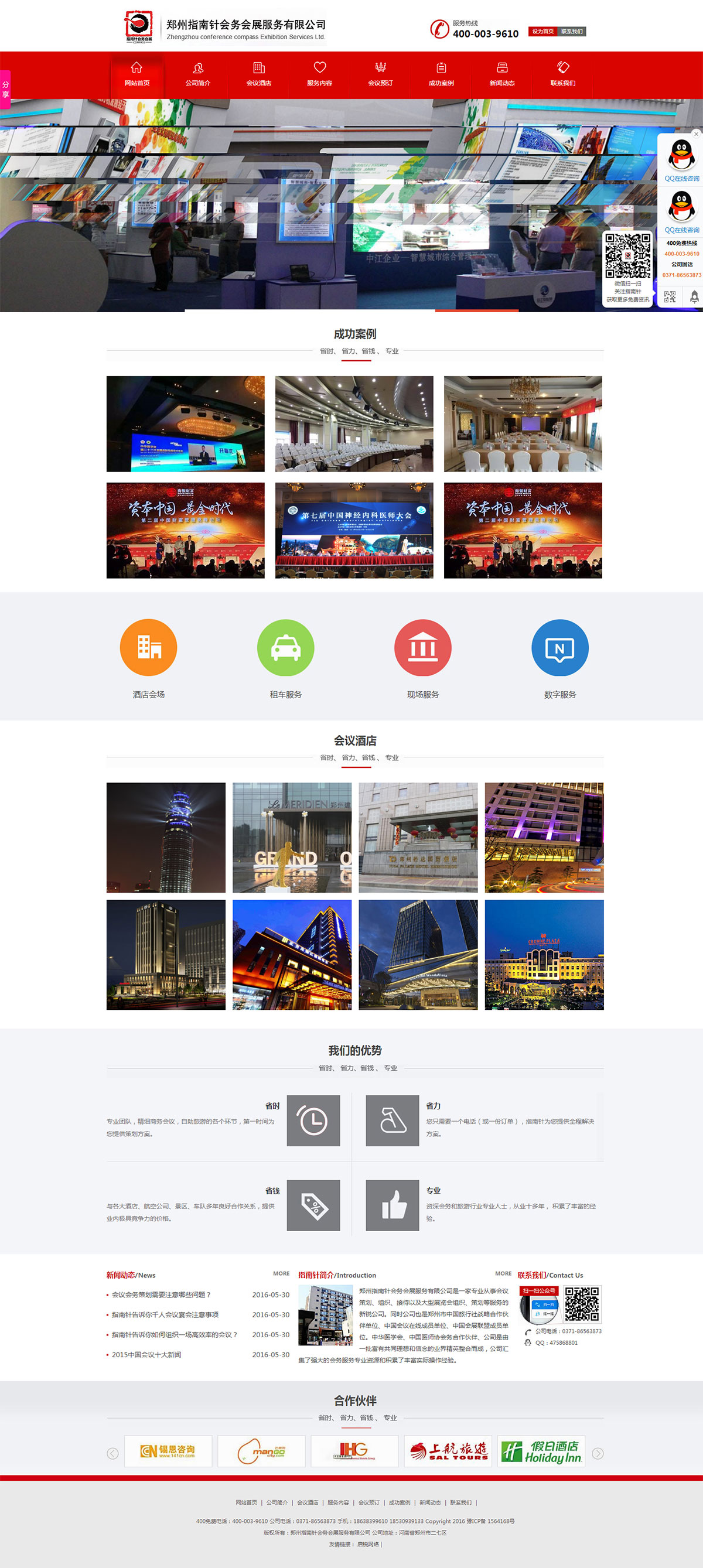Open the Le Meridien hotel picture
Screen dimensions: 703x1568
click(292, 837)
